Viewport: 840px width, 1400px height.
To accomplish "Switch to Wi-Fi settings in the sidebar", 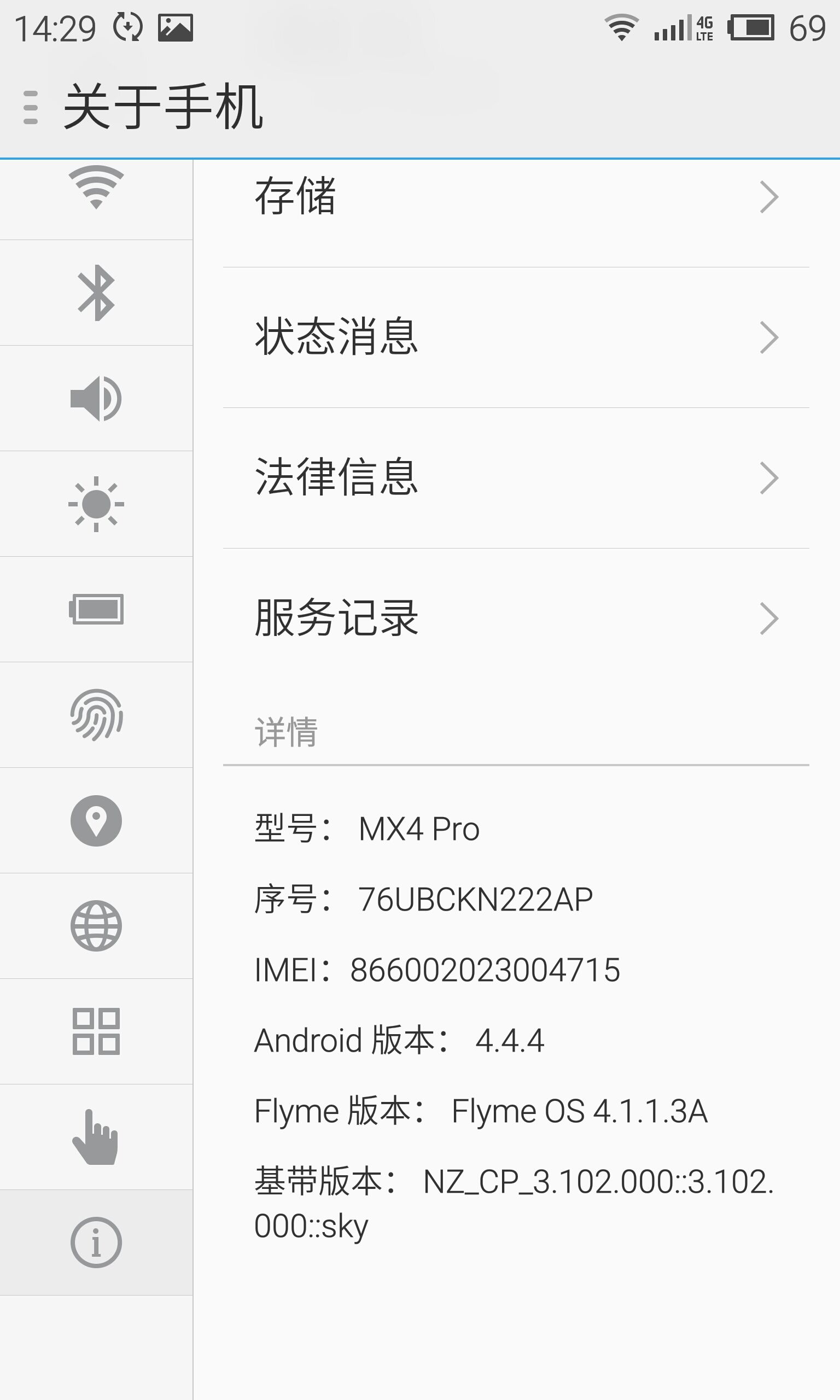I will [96, 190].
